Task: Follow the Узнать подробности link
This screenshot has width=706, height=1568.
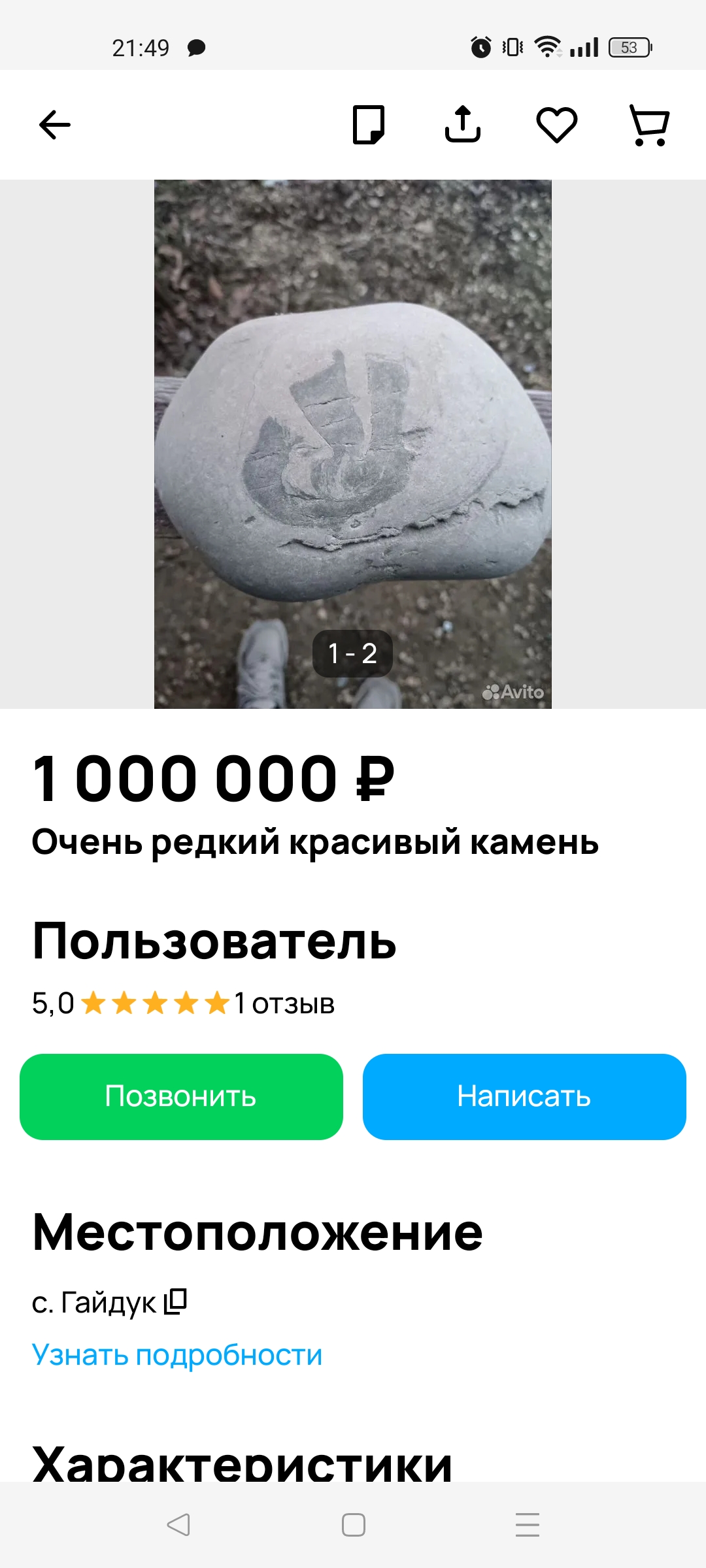Action: 177,1355
